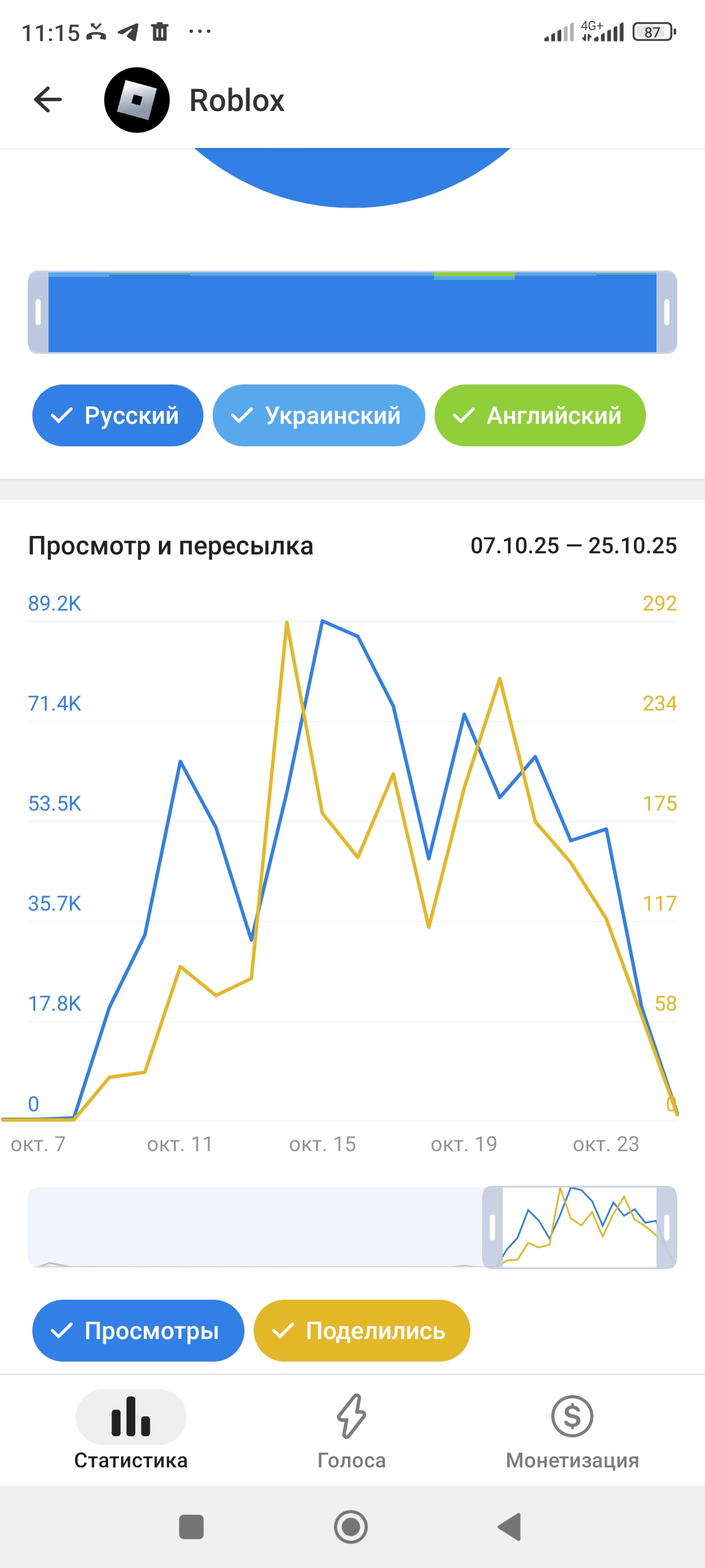
Task: Open the Монетизация tab
Action: click(572, 1429)
